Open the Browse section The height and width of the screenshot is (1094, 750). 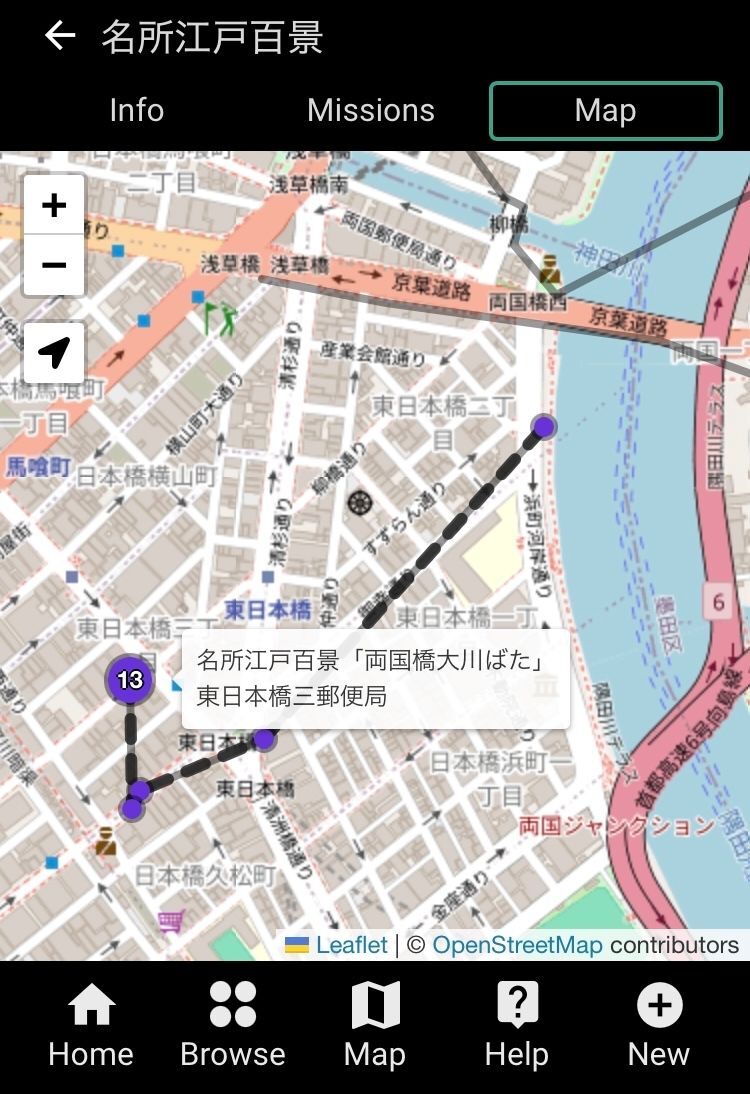[233, 1026]
